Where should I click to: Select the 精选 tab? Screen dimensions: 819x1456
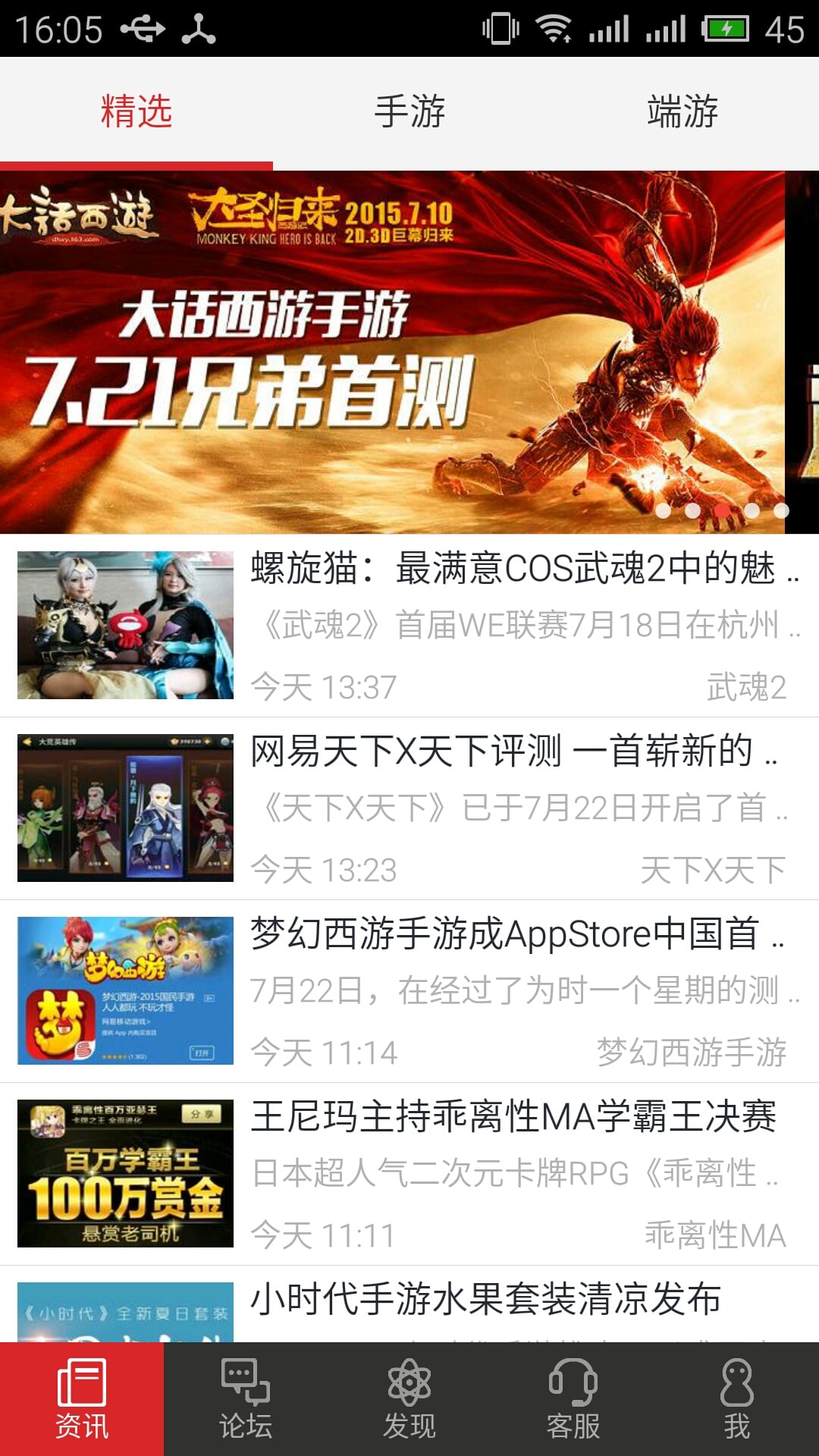[136, 112]
